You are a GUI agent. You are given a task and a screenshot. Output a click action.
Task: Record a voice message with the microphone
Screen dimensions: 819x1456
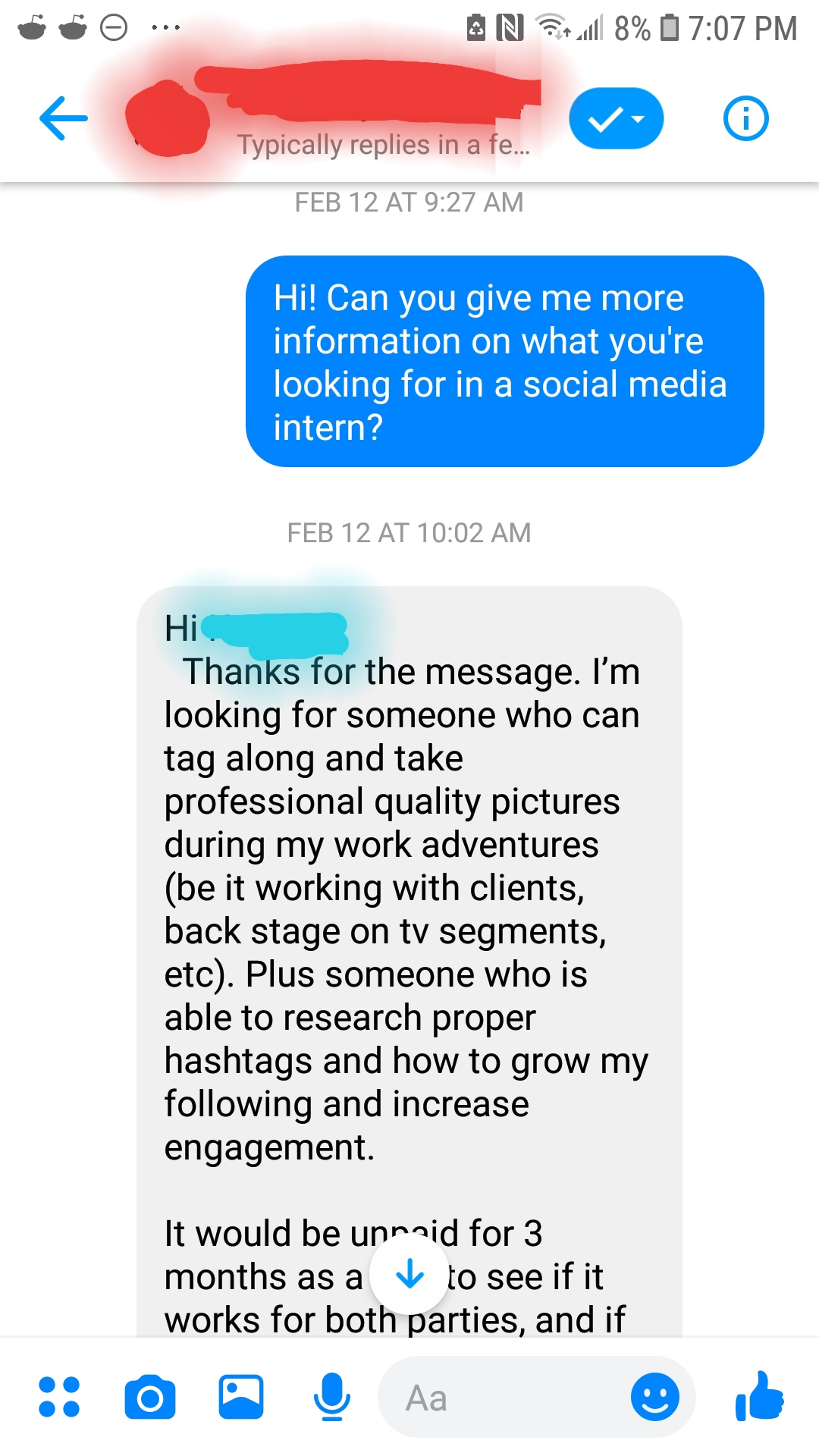[332, 1397]
